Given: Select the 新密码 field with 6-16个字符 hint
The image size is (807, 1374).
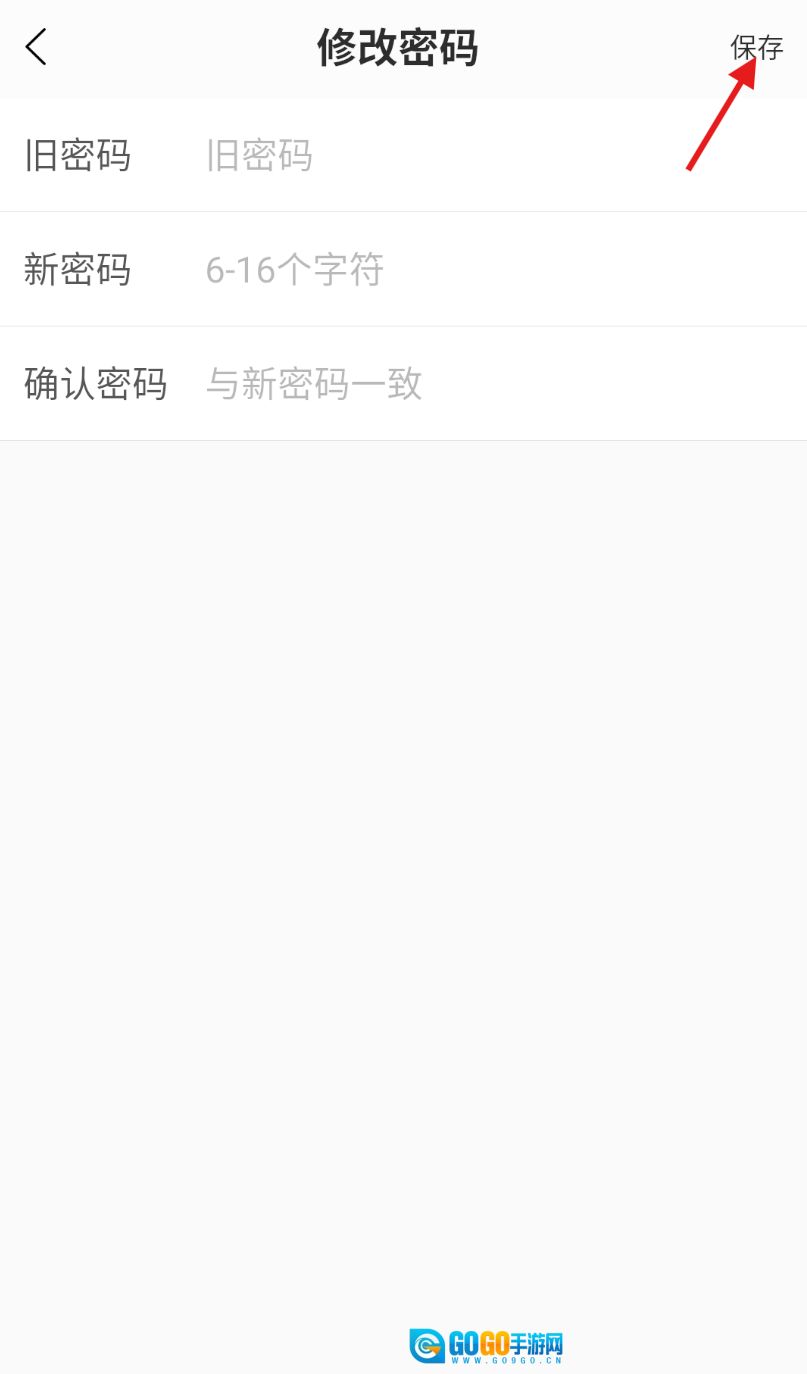Looking at the screenshot, I should (480, 270).
